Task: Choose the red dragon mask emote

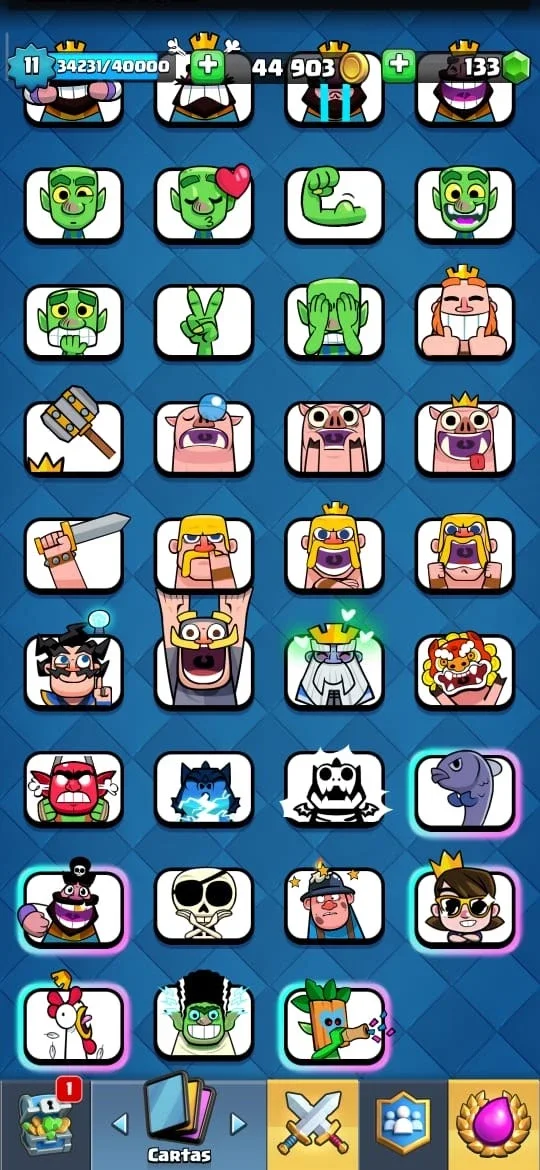Action: click(x=465, y=671)
